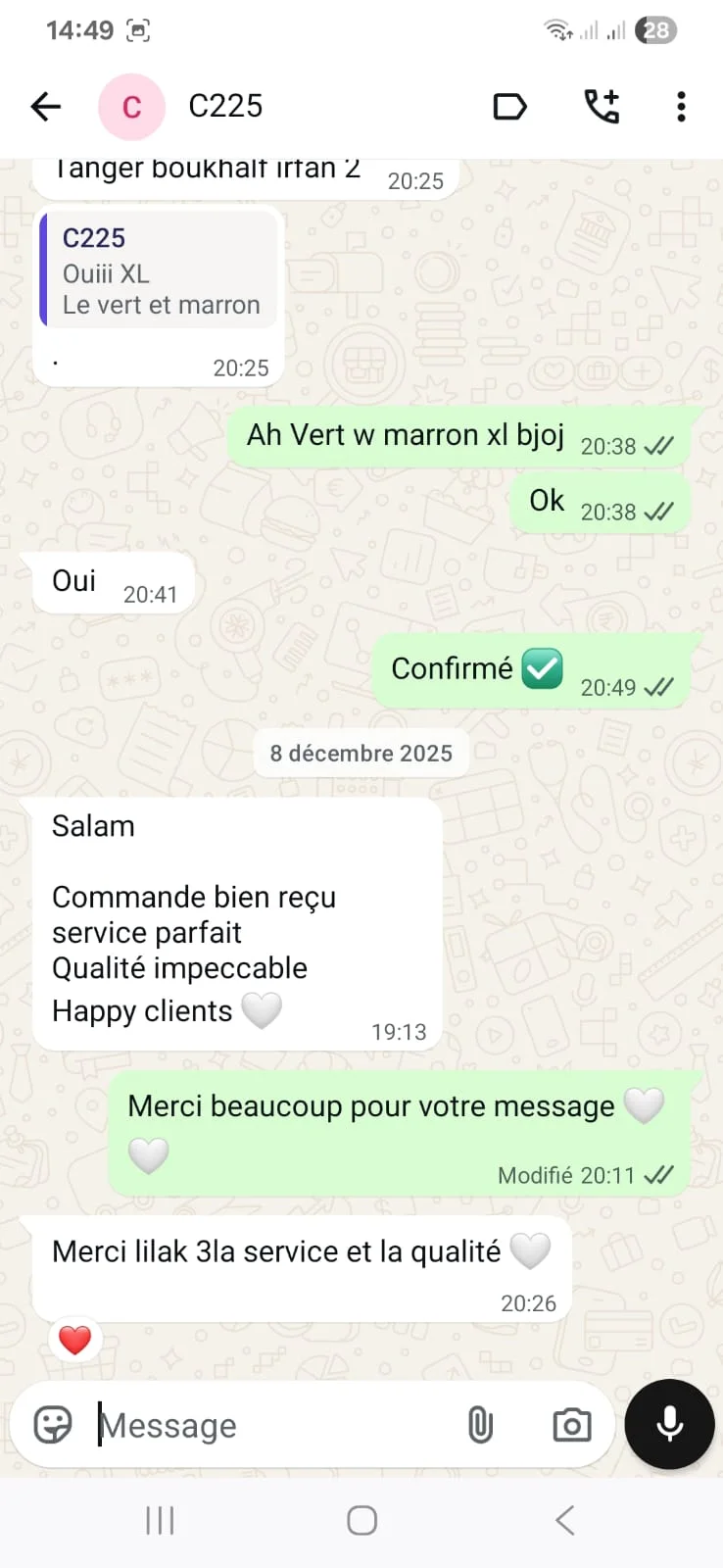Focus the Message text field
The height and width of the screenshot is (1568, 723).
pyautogui.click(x=274, y=1425)
